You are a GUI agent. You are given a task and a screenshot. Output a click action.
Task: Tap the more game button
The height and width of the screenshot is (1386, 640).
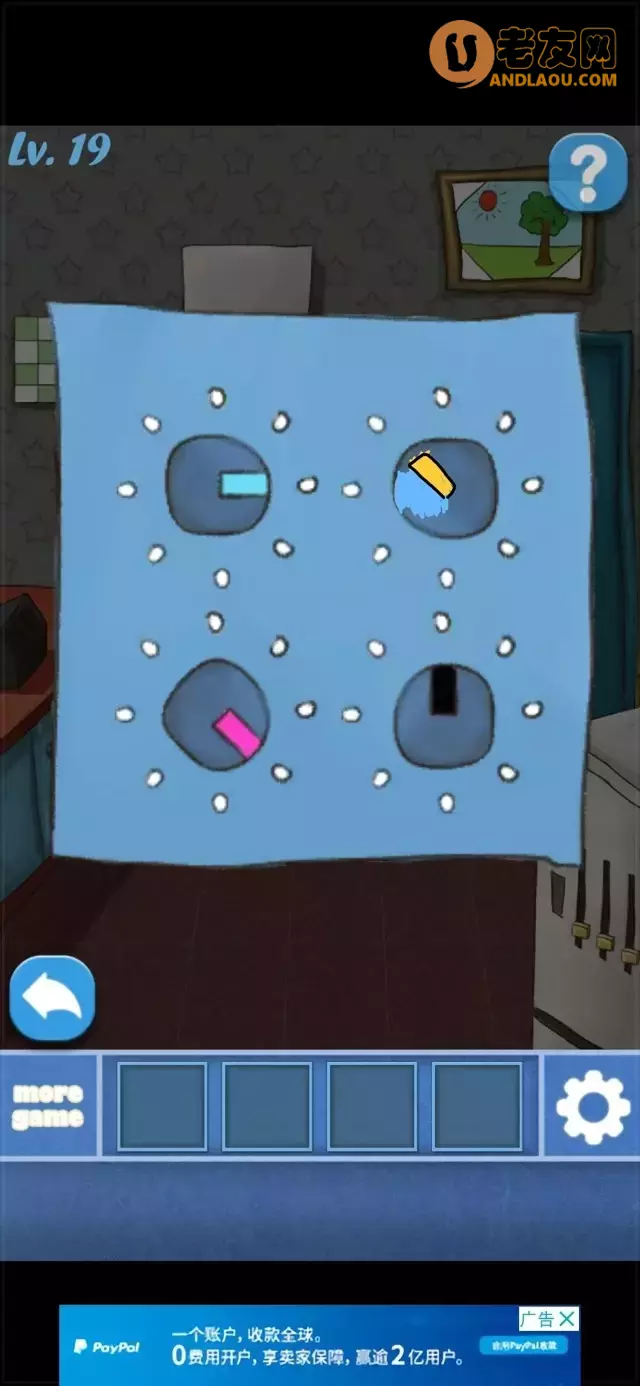click(48, 1105)
